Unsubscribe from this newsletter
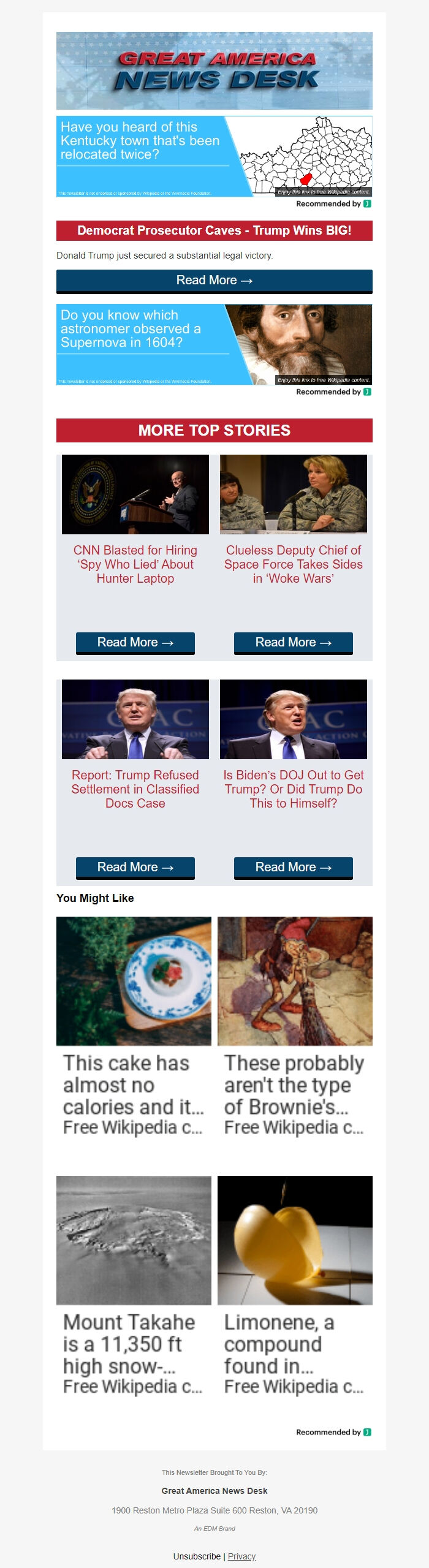429x1568 pixels. pos(197,1556)
